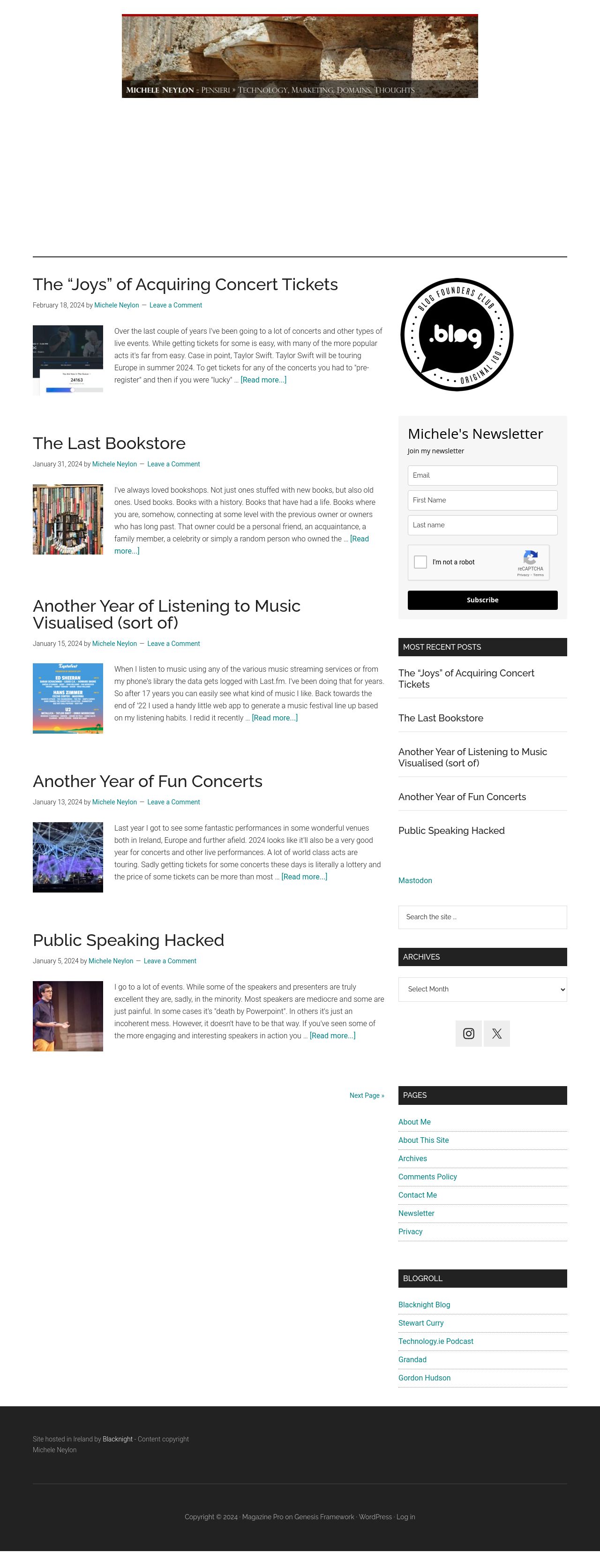Tap the Search the site box
Viewport: 600px width, 1568px height.
(482, 917)
